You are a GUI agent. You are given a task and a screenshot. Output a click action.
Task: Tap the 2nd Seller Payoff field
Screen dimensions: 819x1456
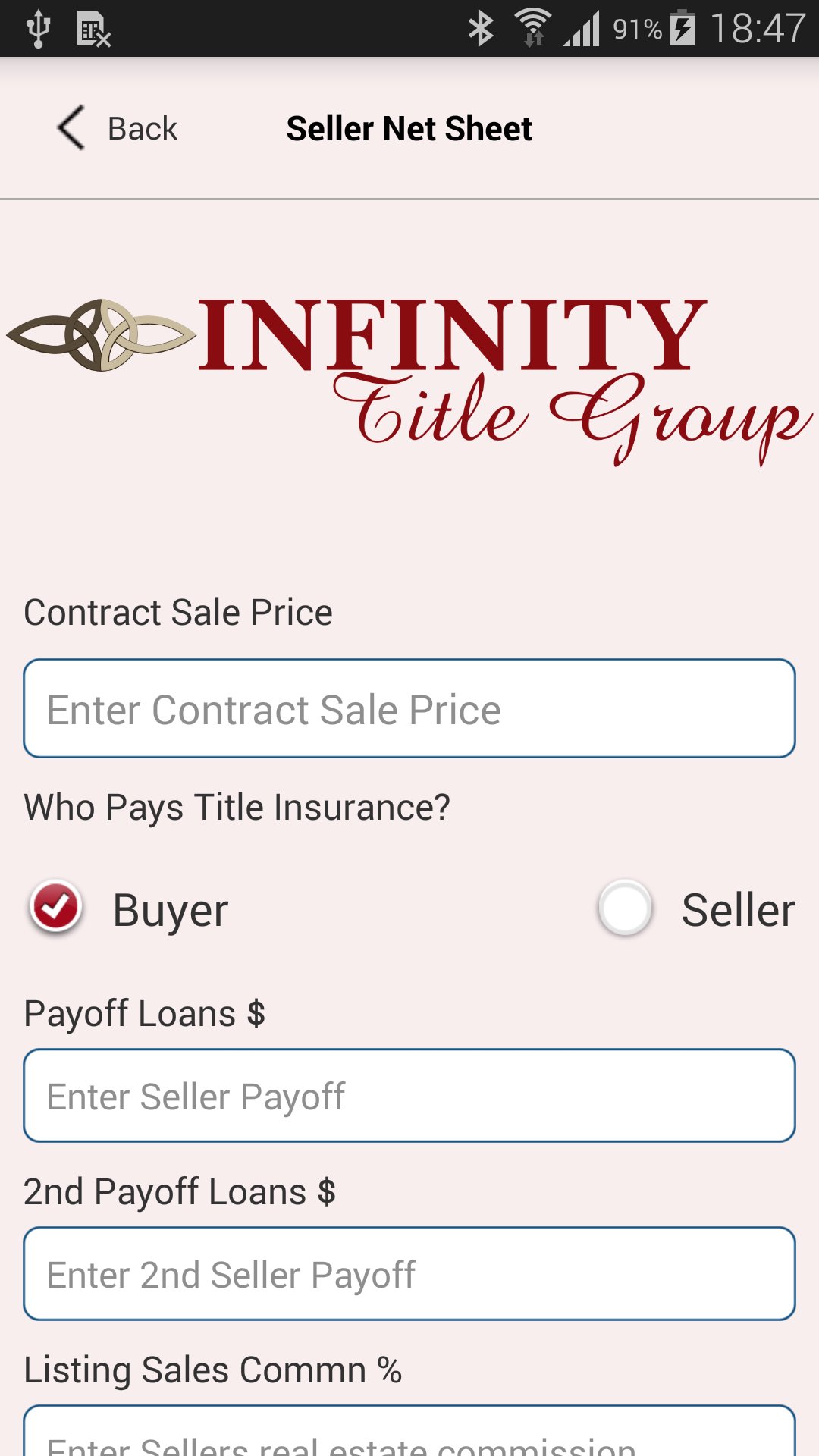pos(409,1274)
